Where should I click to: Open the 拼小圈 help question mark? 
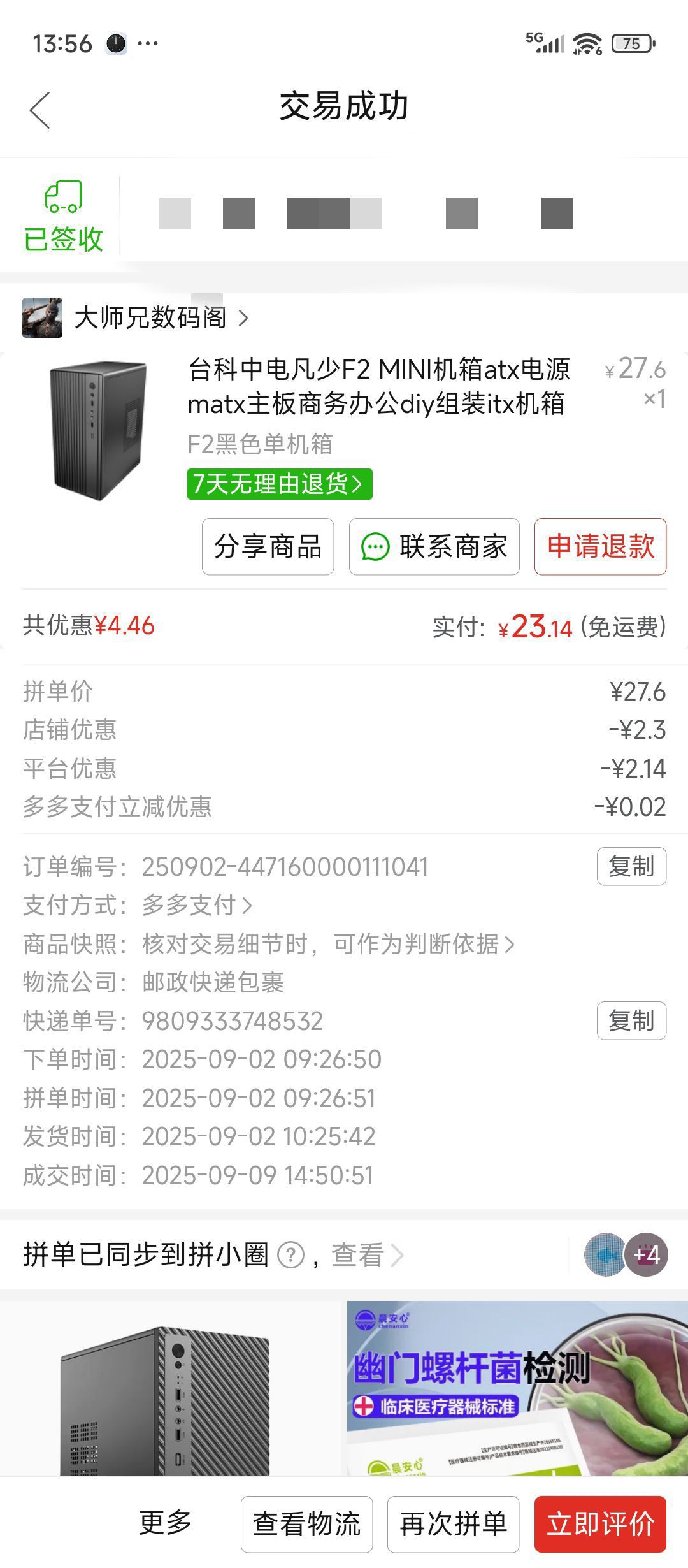[291, 1255]
